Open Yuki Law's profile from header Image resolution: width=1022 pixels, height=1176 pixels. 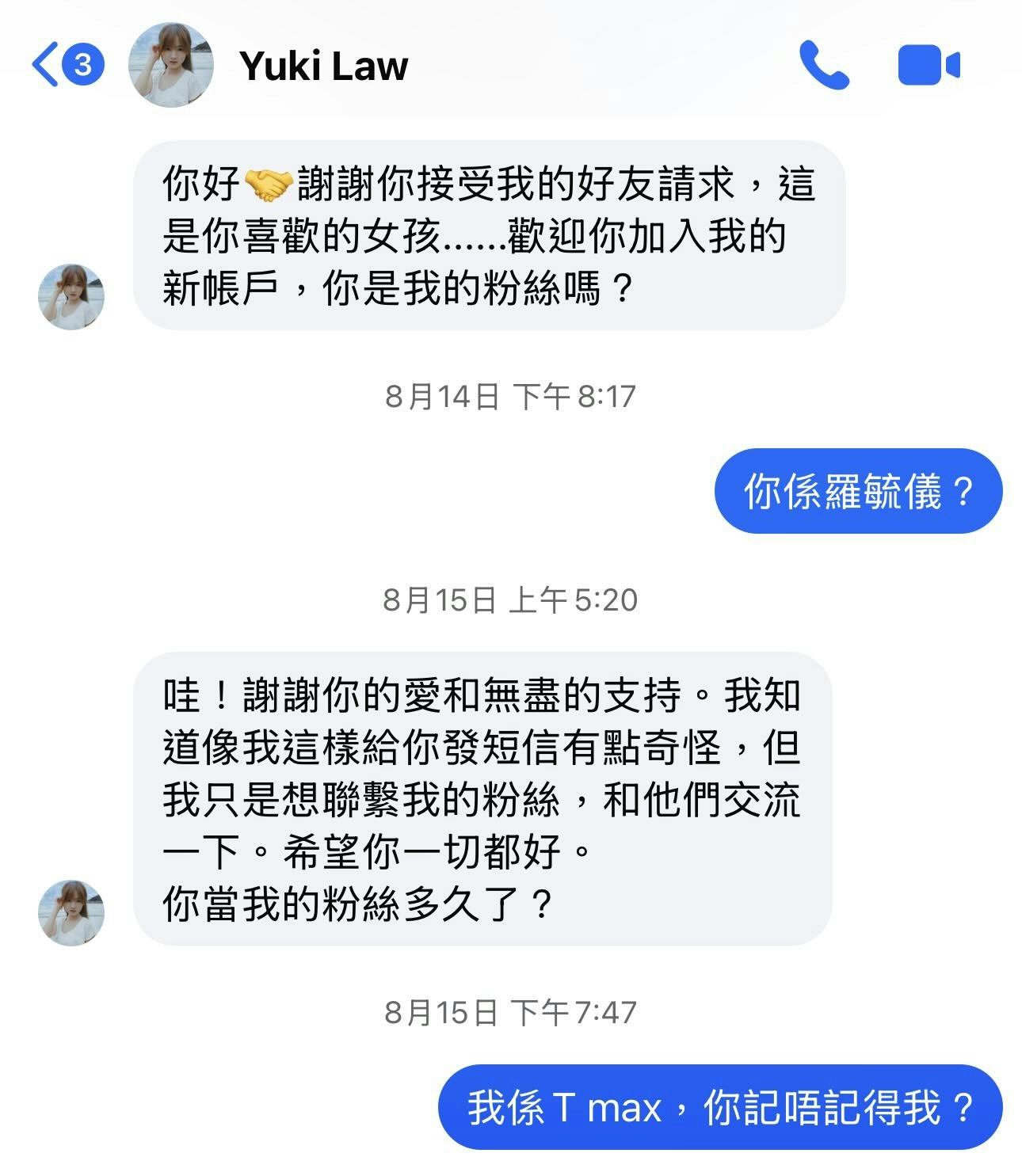(323, 66)
